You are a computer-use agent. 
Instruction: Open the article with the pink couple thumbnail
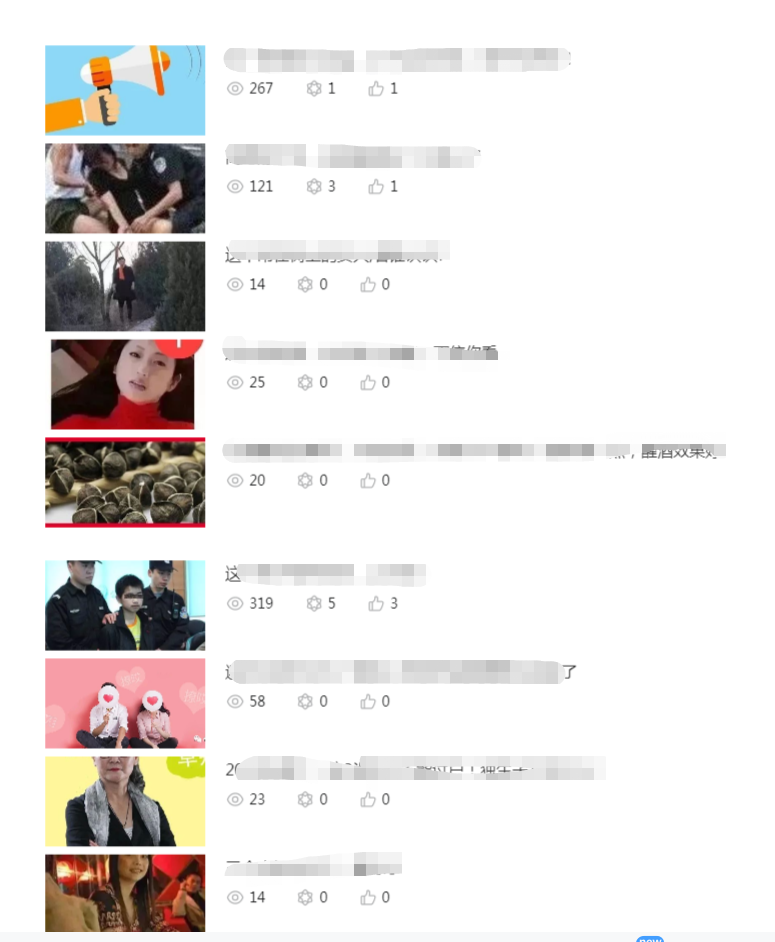[125, 703]
